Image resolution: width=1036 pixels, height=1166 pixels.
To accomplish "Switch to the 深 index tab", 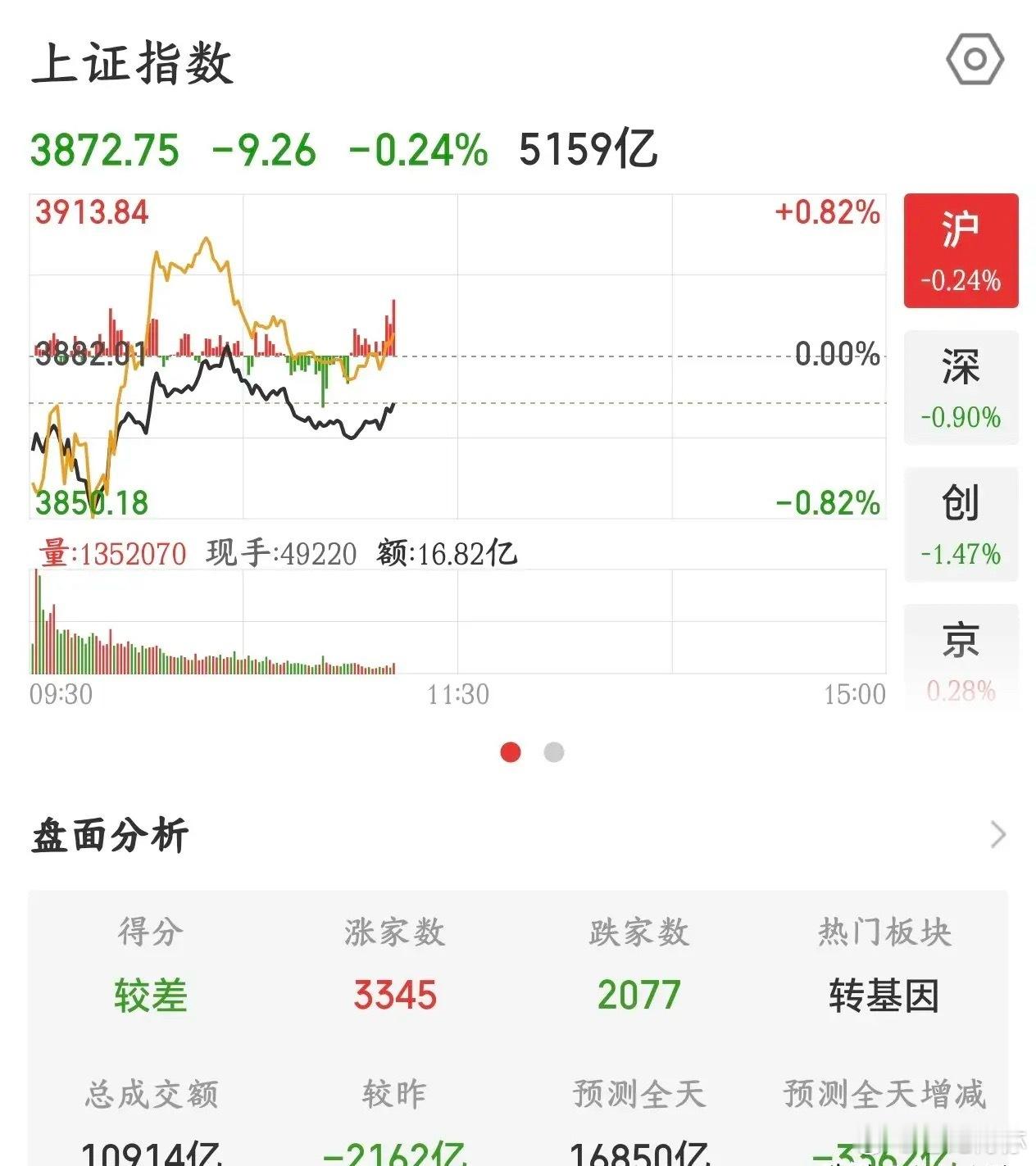I will [x=961, y=388].
